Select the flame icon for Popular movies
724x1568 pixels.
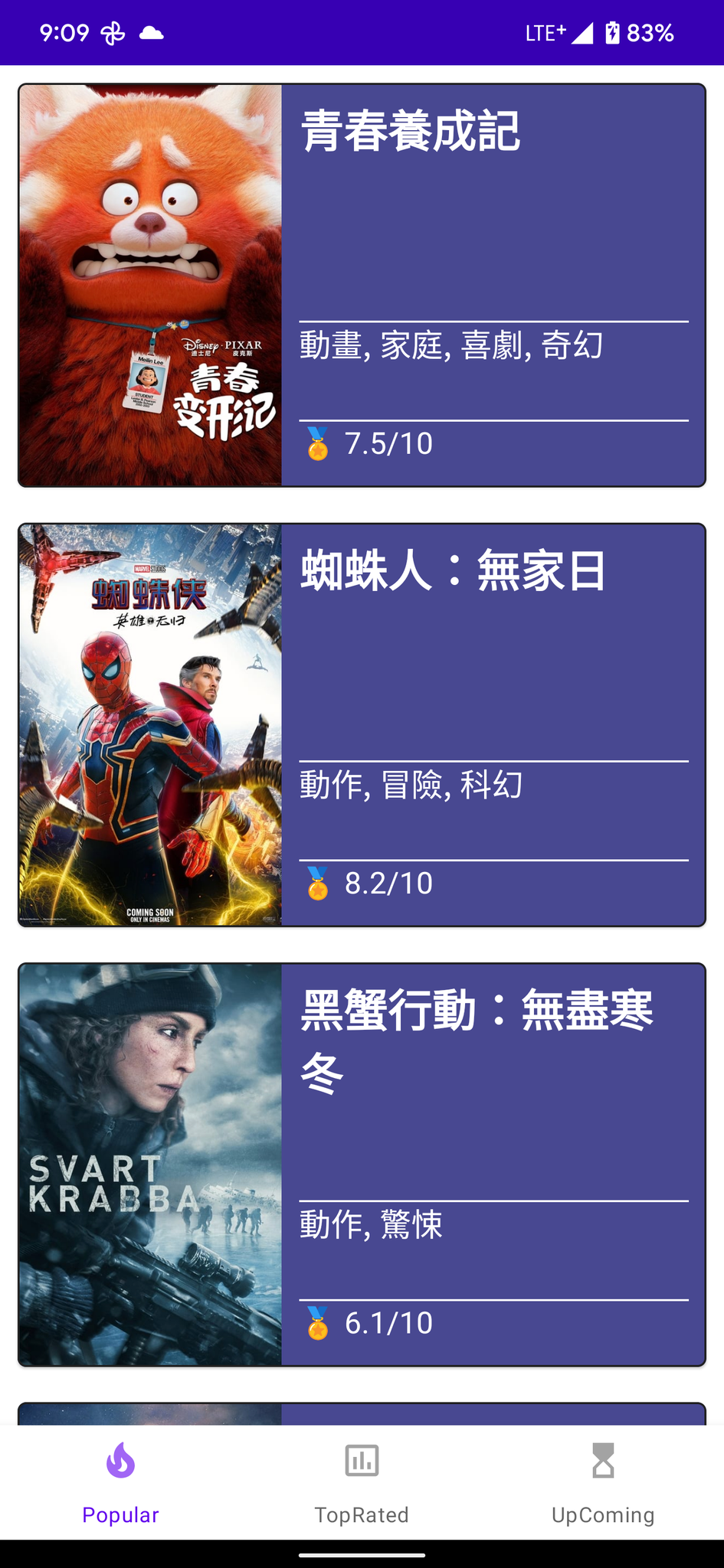(120, 1458)
